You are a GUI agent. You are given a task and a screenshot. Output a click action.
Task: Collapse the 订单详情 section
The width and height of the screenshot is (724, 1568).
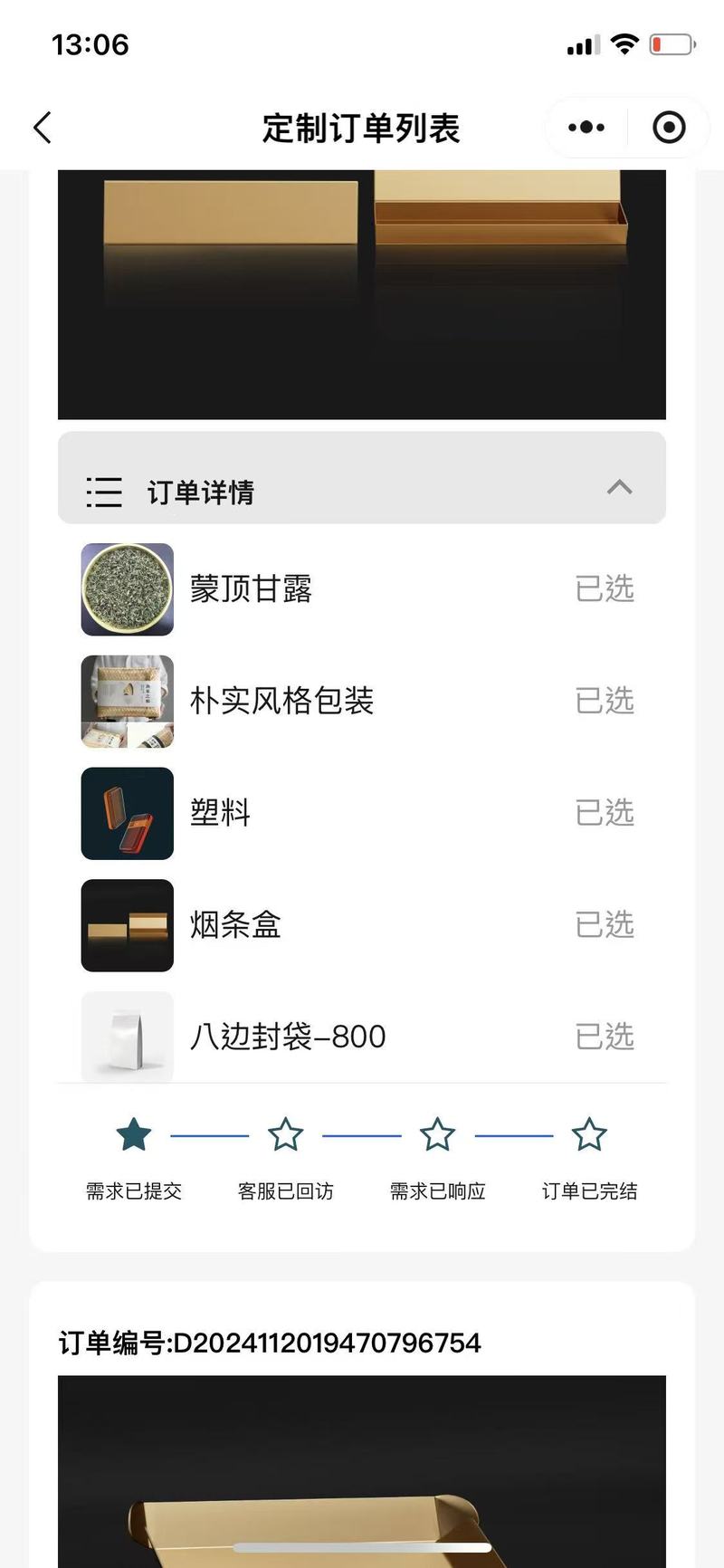(x=619, y=488)
